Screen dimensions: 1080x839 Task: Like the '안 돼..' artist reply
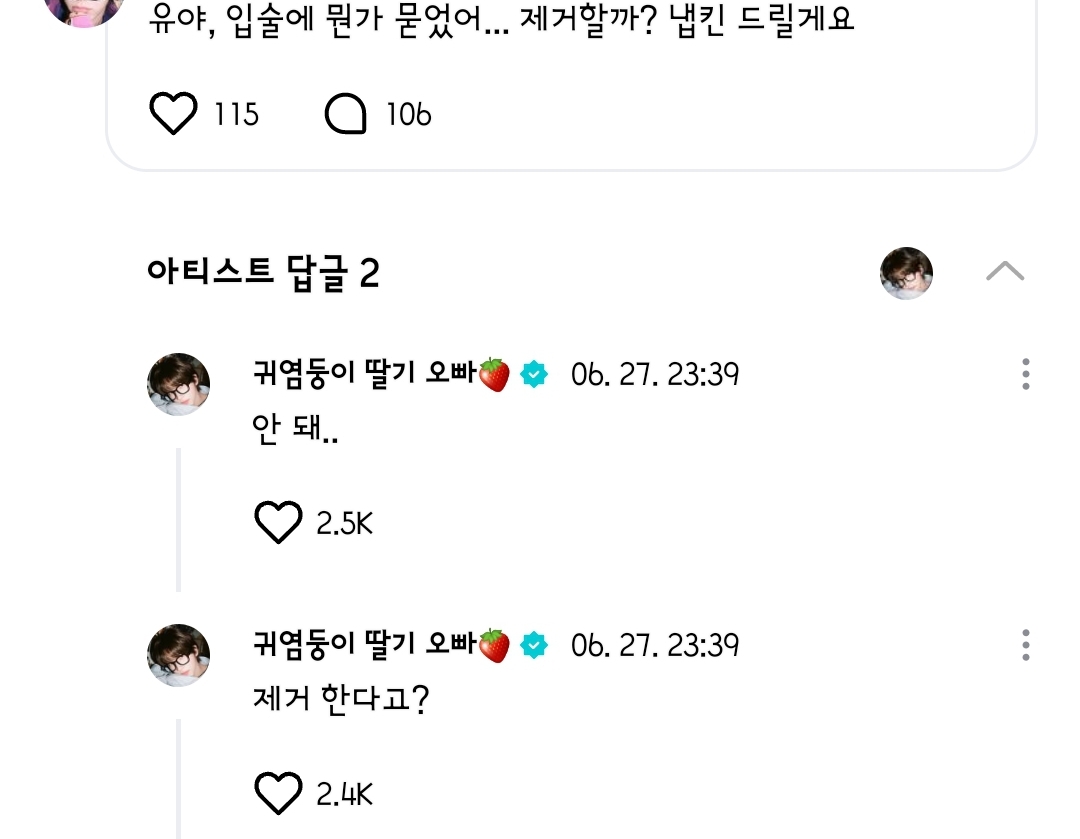click(278, 523)
